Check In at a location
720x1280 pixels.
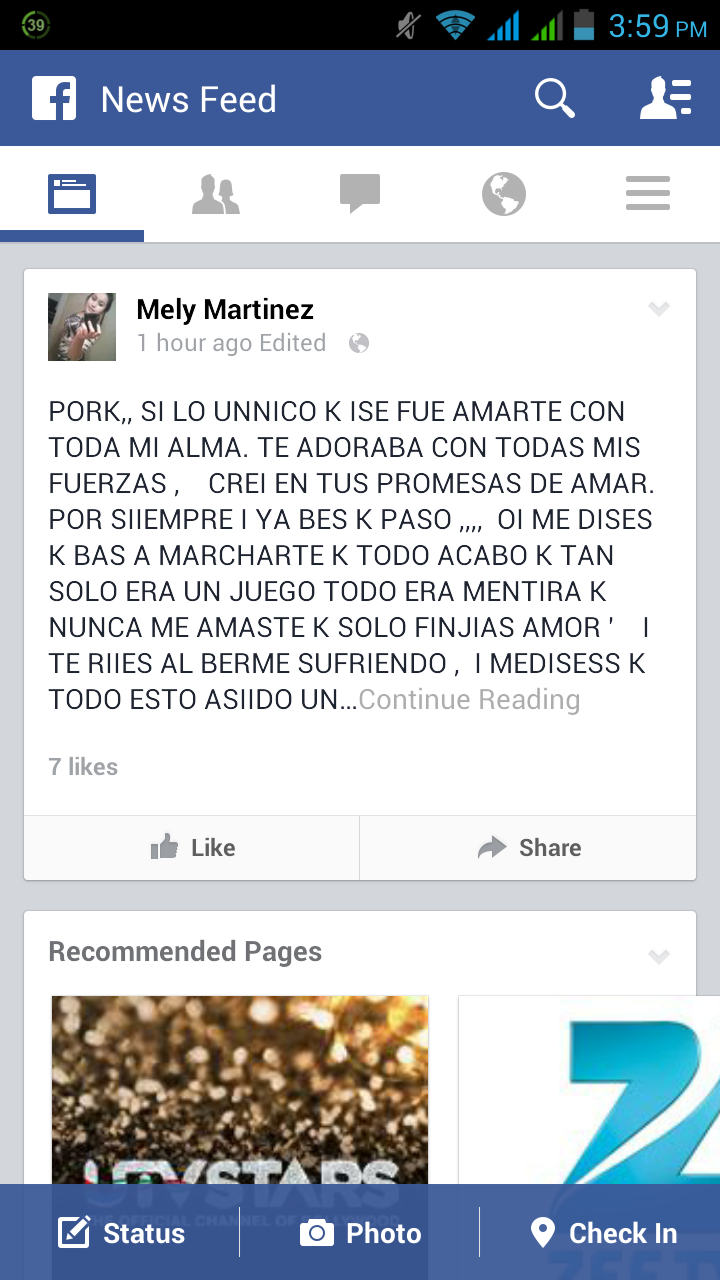click(603, 1233)
